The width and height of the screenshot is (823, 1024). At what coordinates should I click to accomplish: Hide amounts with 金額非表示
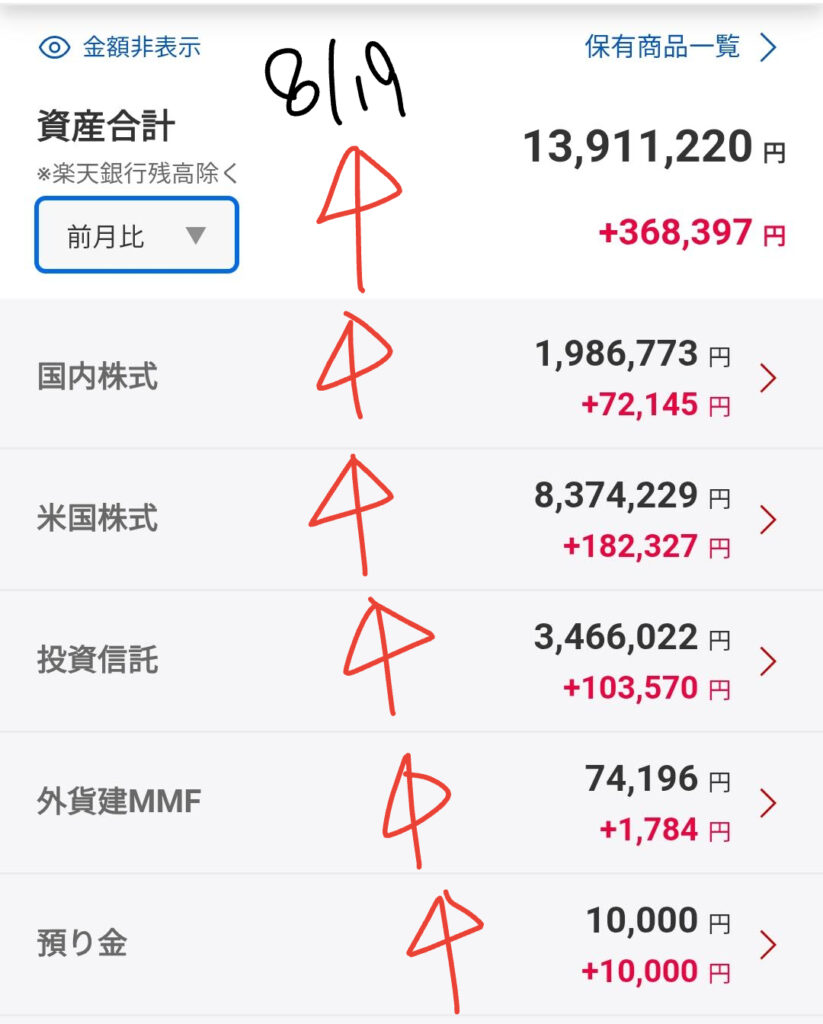pyautogui.click(x=120, y=48)
